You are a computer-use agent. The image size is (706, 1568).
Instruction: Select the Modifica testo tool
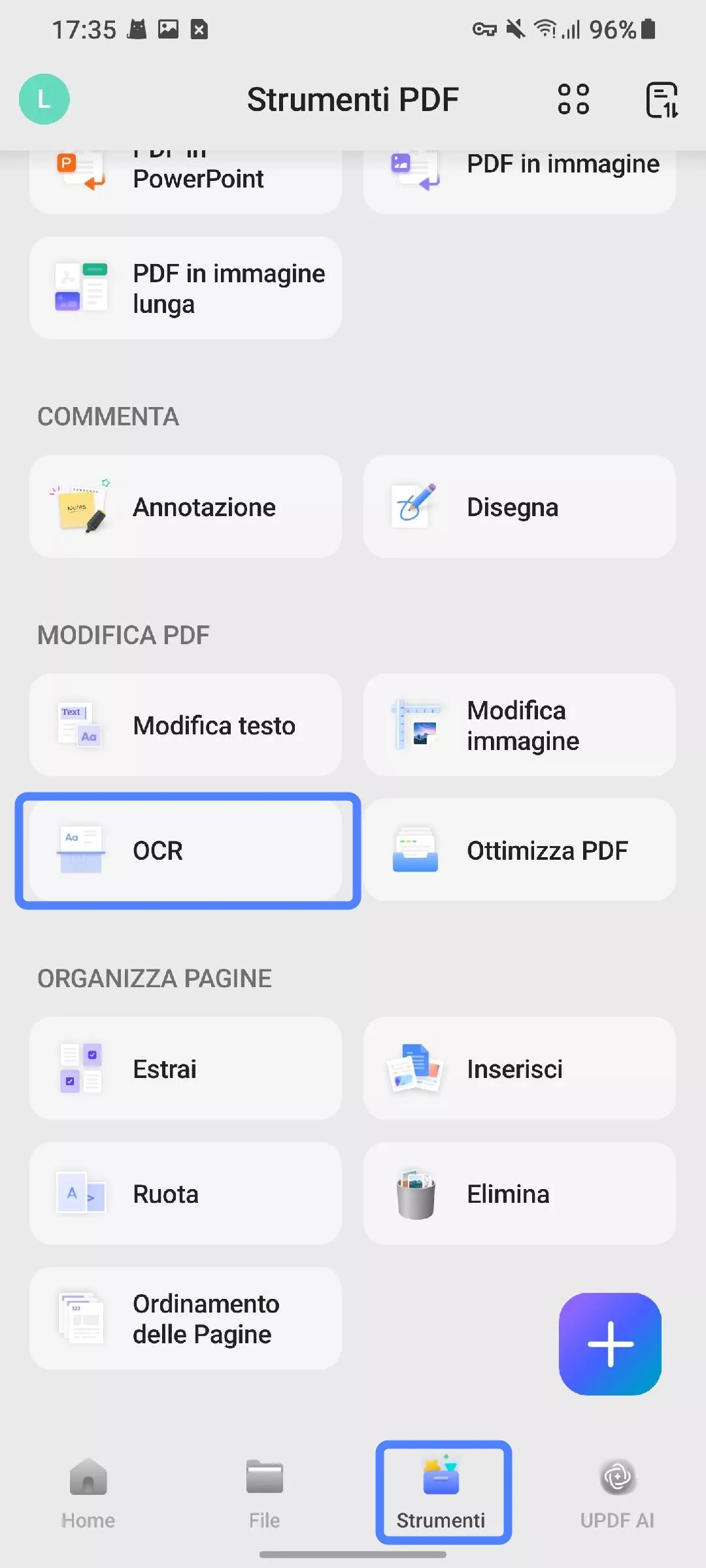click(185, 725)
